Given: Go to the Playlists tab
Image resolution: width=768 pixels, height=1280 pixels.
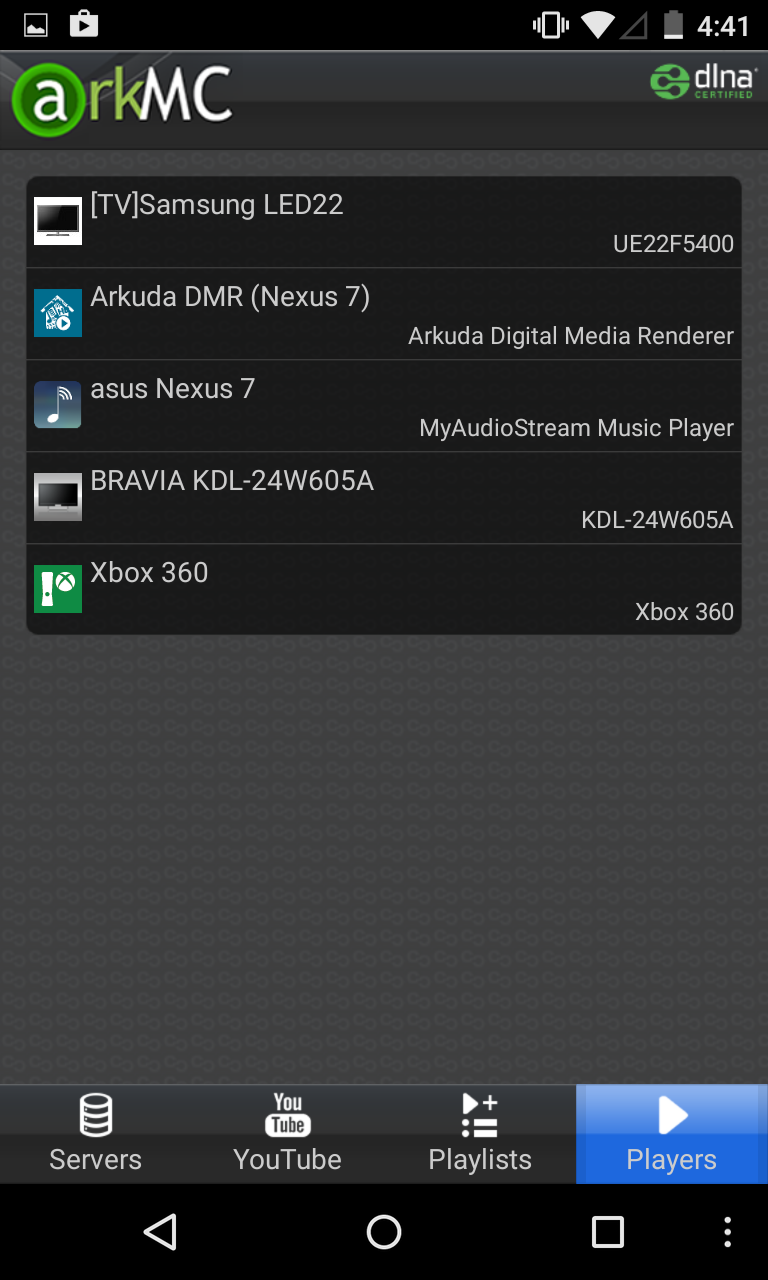Looking at the screenshot, I should click(480, 1134).
